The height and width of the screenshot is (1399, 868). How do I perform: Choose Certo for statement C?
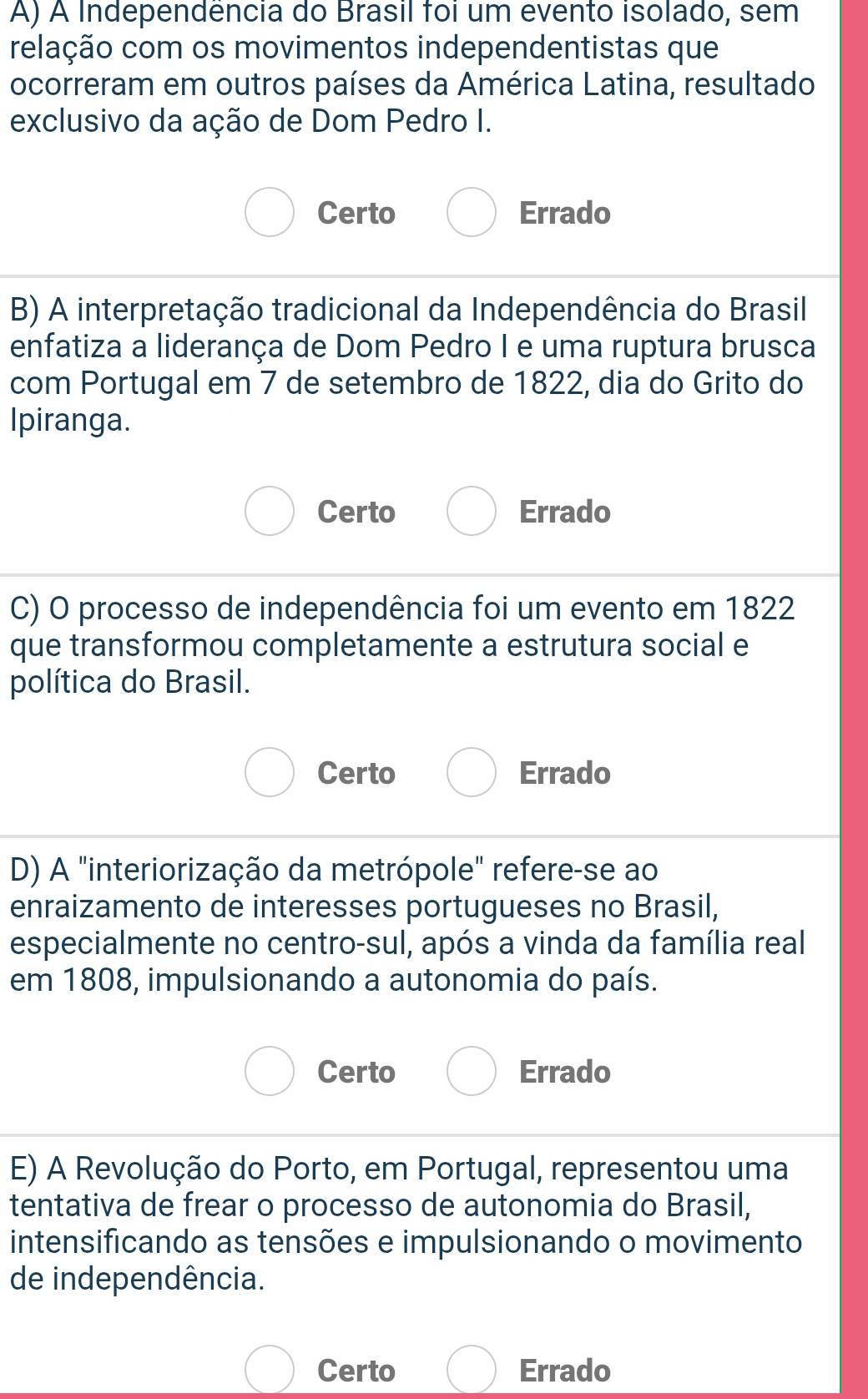[x=270, y=772]
